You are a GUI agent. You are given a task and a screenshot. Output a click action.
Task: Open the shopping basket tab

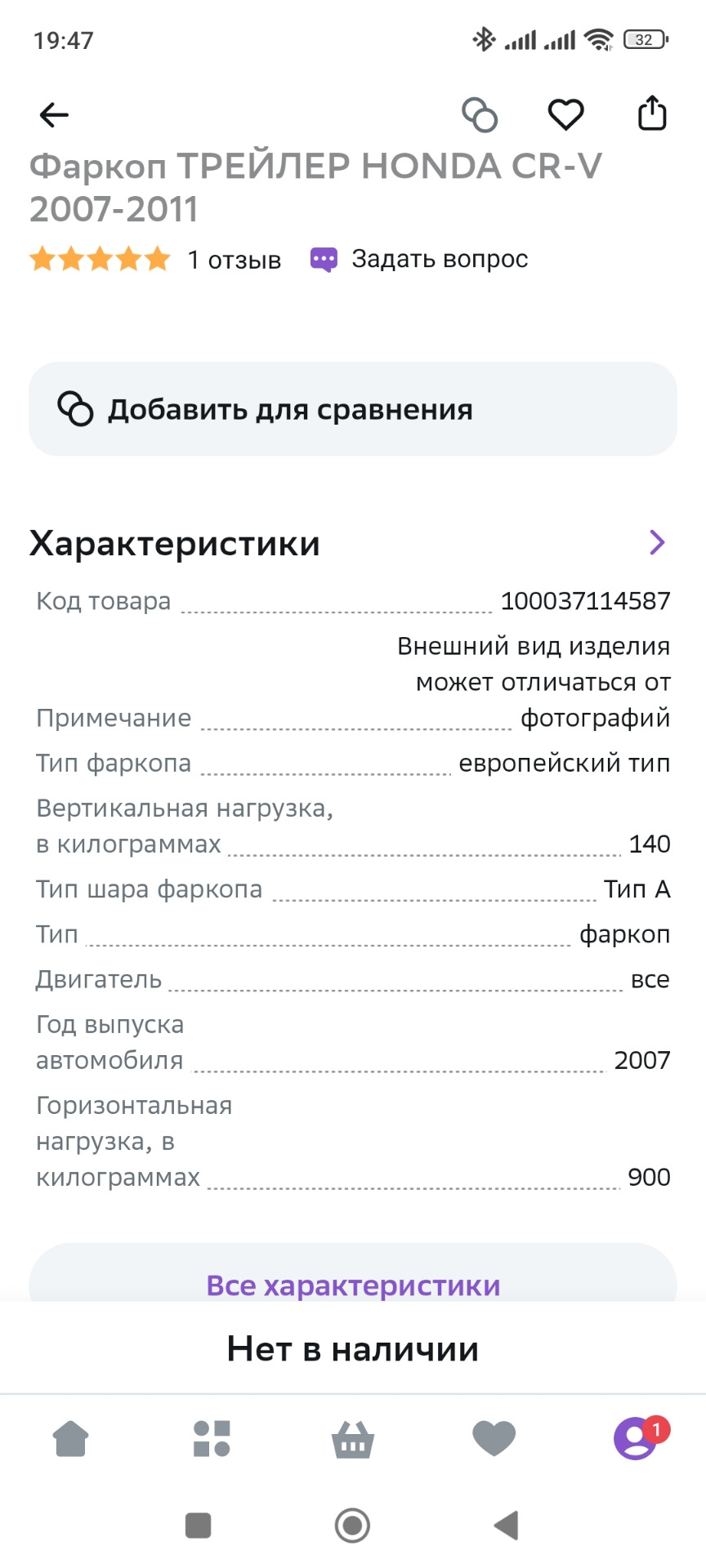(x=353, y=1439)
